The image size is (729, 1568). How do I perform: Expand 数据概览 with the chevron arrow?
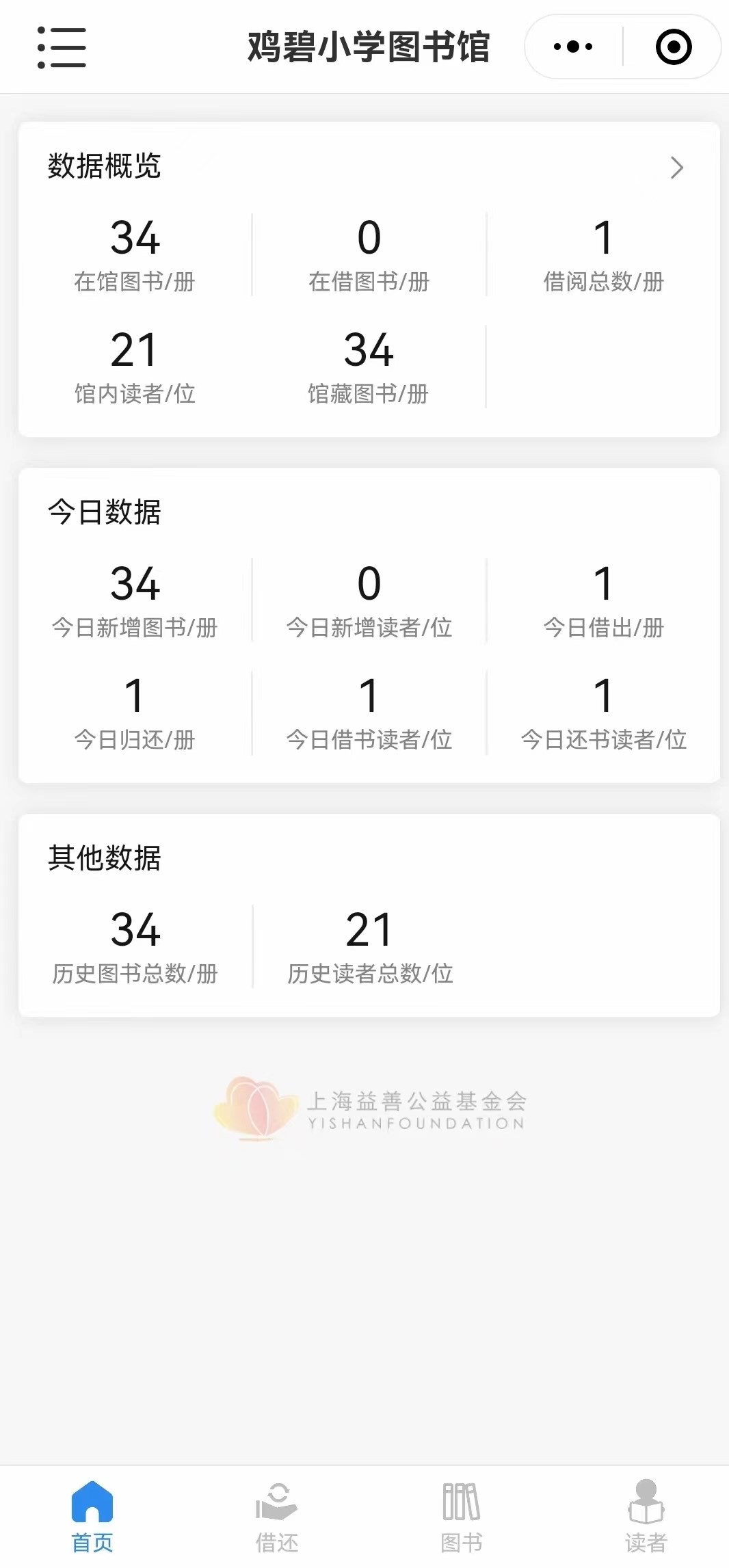click(676, 168)
